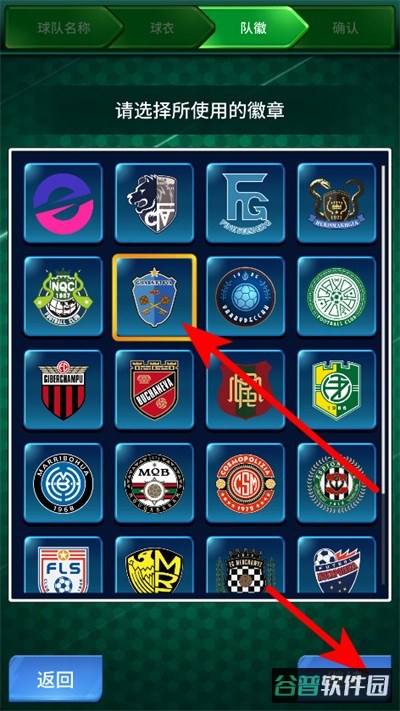Viewport: 400px width, 711px height.
Task: Select the black and gold snake crest
Action: point(337,203)
